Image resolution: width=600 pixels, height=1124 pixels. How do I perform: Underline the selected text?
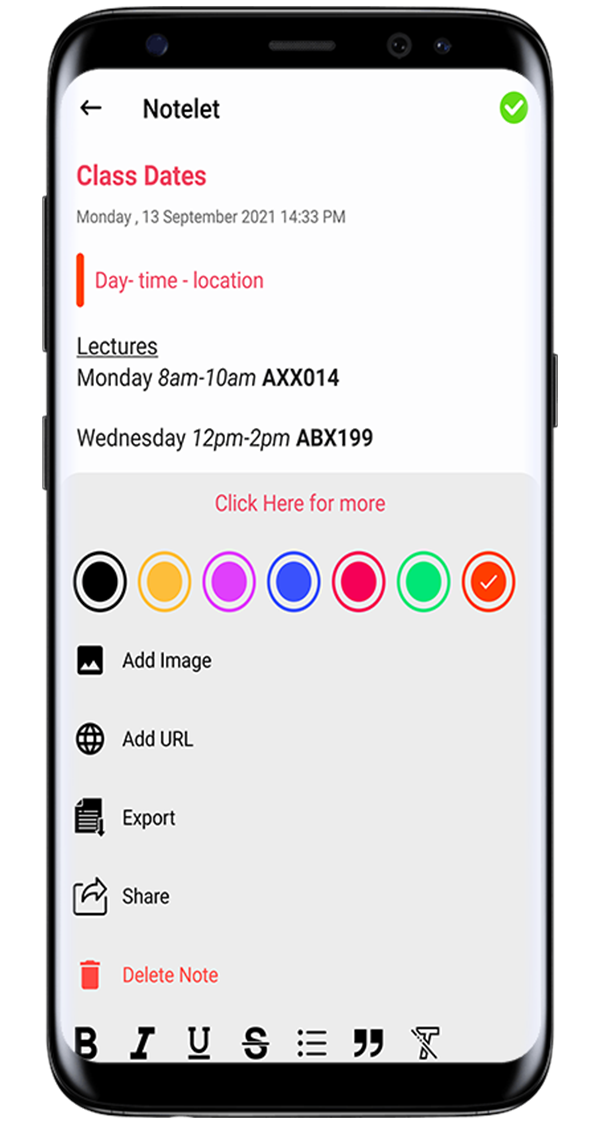point(199,1044)
